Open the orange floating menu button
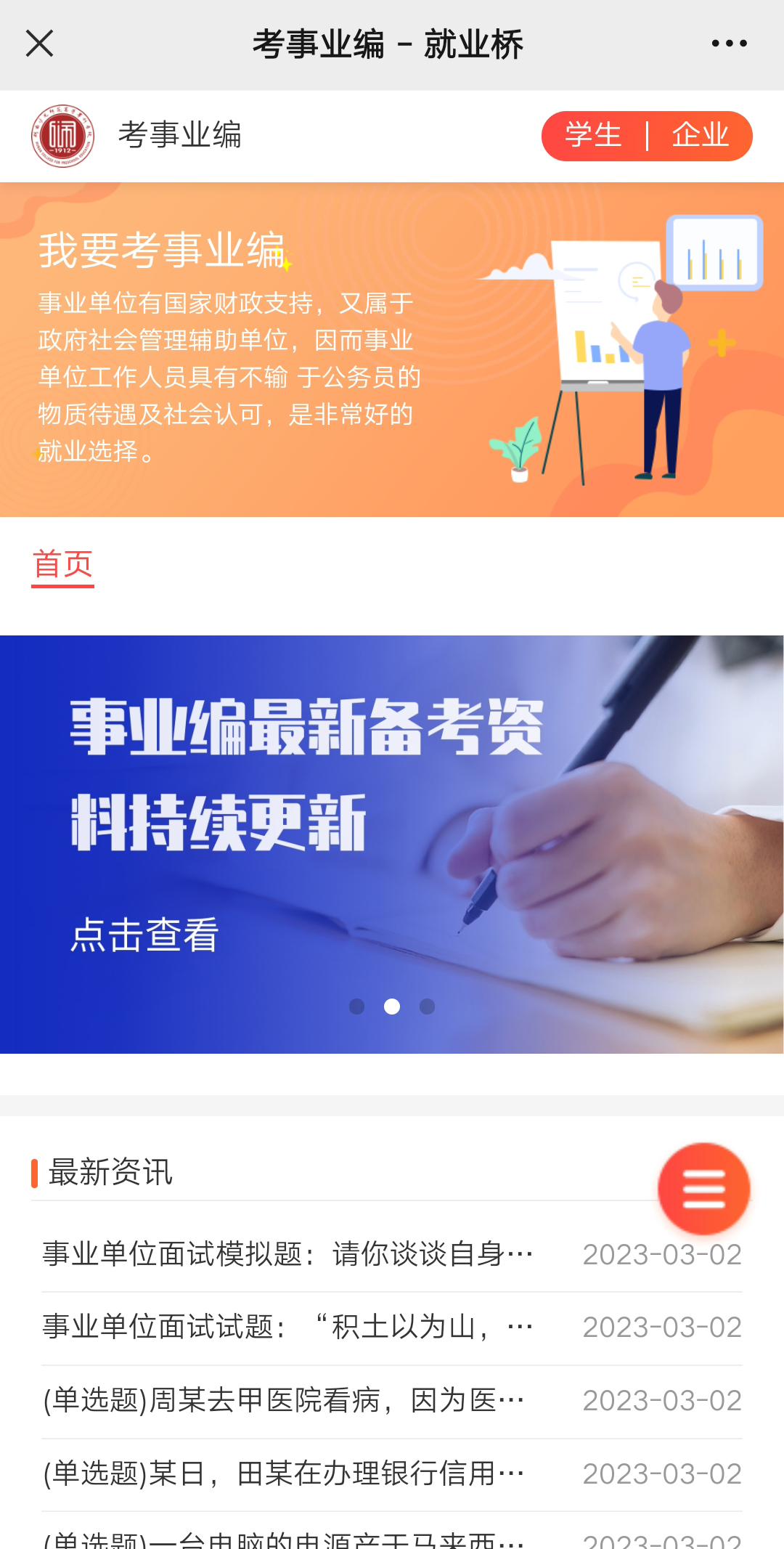Image resolution: width=784 pixels, height=1549 pixels. tap(703, 1189)
